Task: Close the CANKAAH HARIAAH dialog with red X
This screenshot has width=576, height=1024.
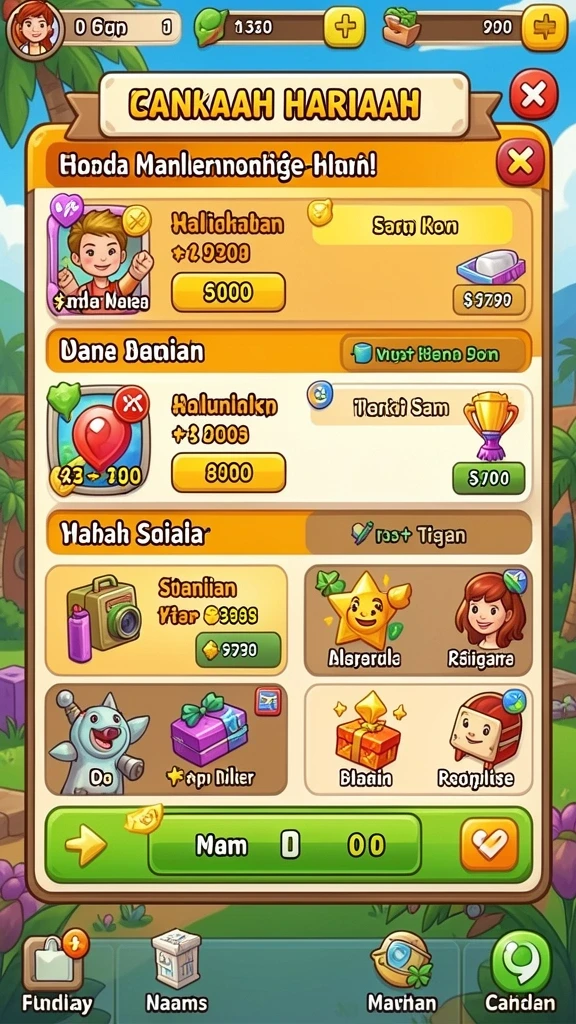Action: click(x=534, y=95)
